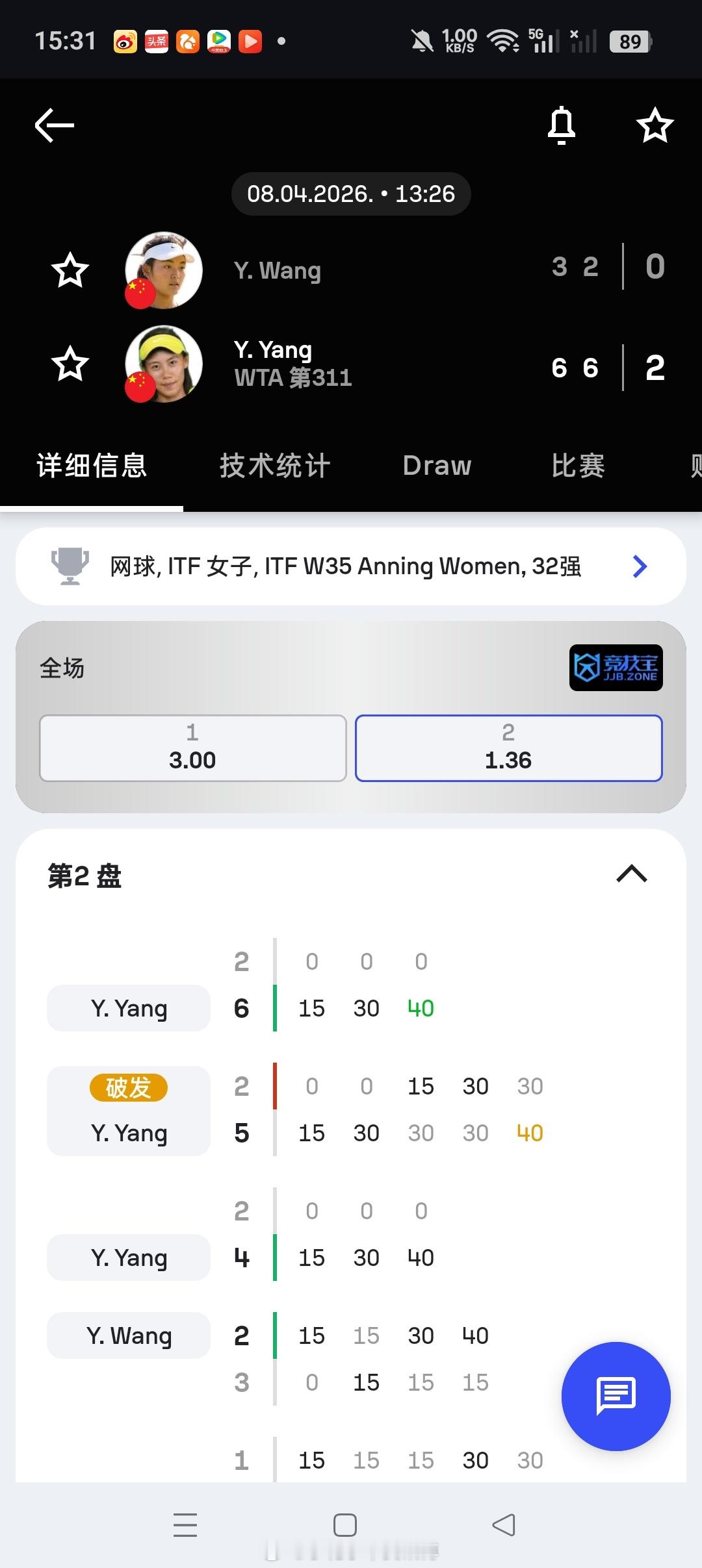The height and width of the screenshot is (1568, 702).
Task: Open match notification bell settings
Action: (561, 125)
